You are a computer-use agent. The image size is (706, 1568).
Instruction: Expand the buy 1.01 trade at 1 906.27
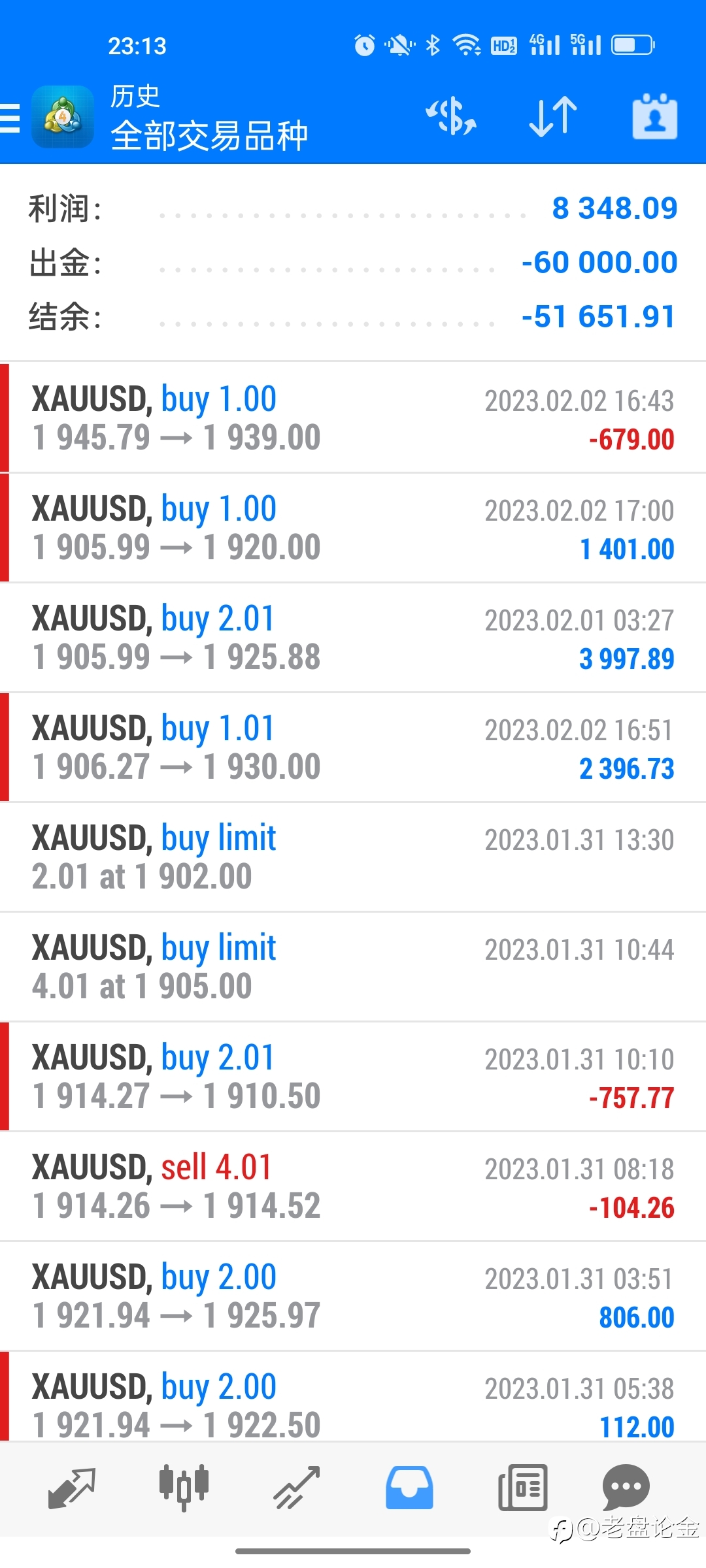[353, 747]
